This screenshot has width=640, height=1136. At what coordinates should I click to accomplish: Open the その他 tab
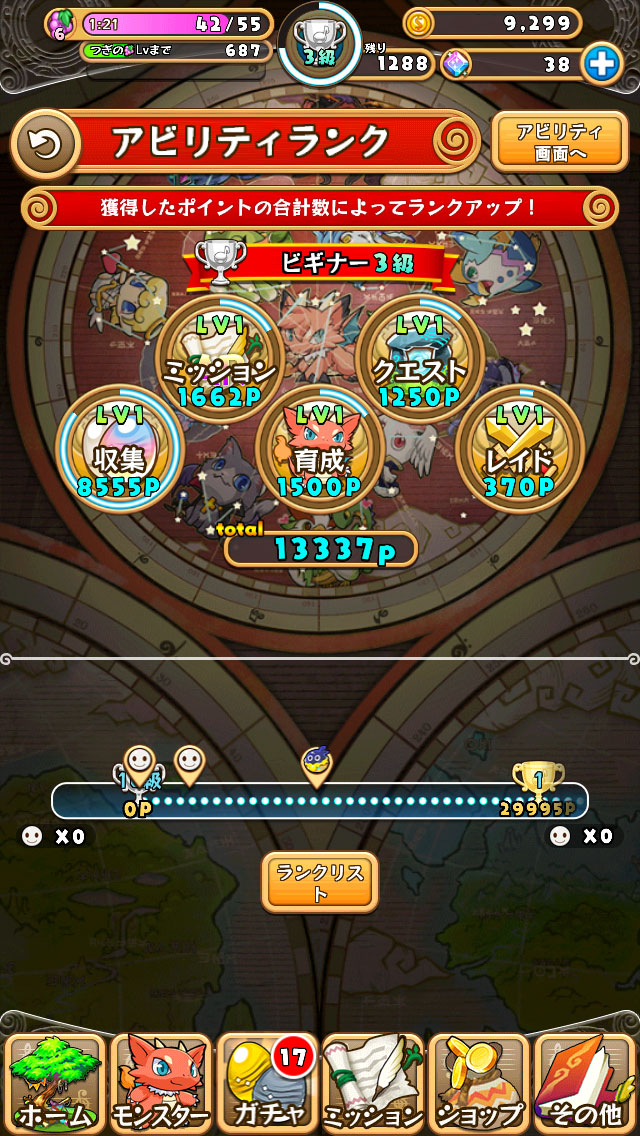pos(585,1084)
